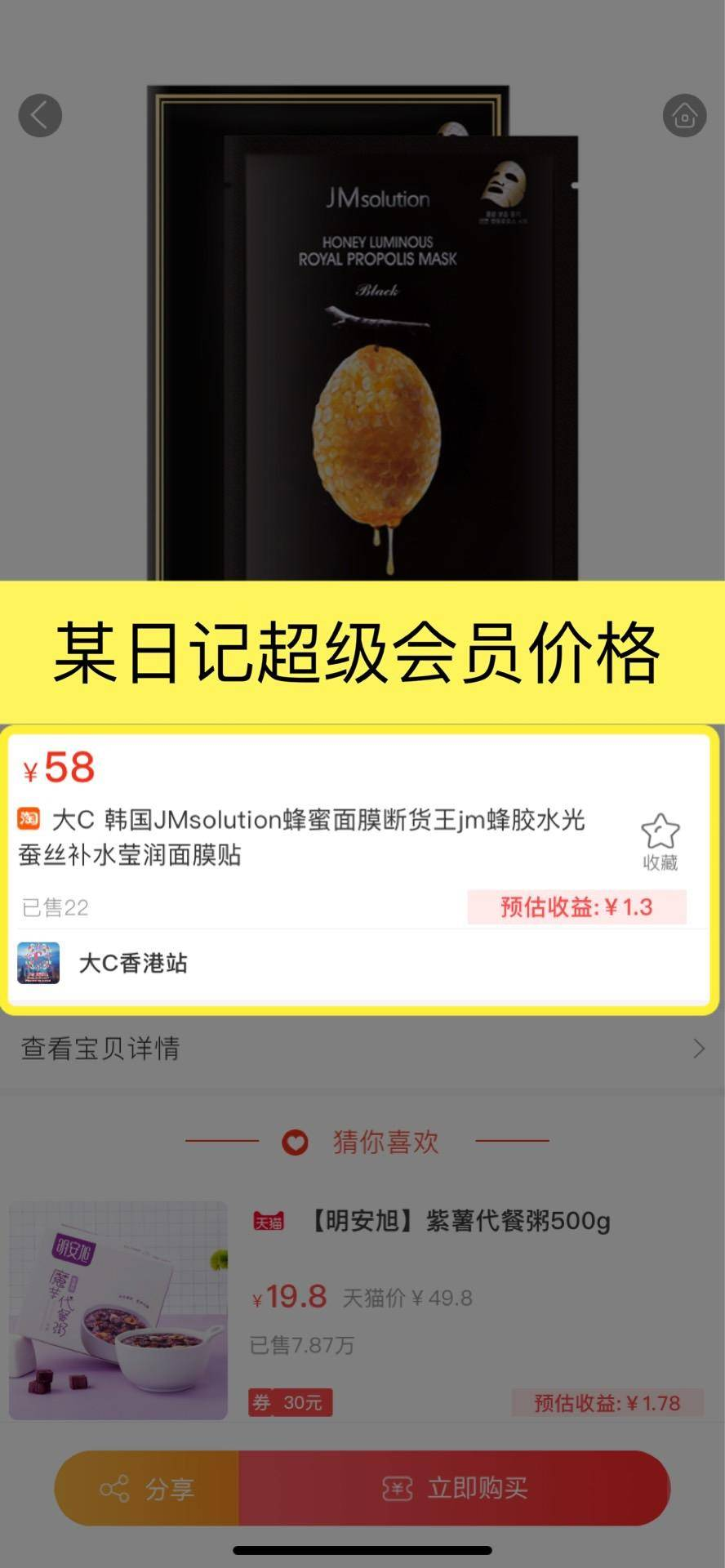Add the mask to favorites with 收藏
This screenshot has width=725, height=1568.
click(x=660, y=842)
